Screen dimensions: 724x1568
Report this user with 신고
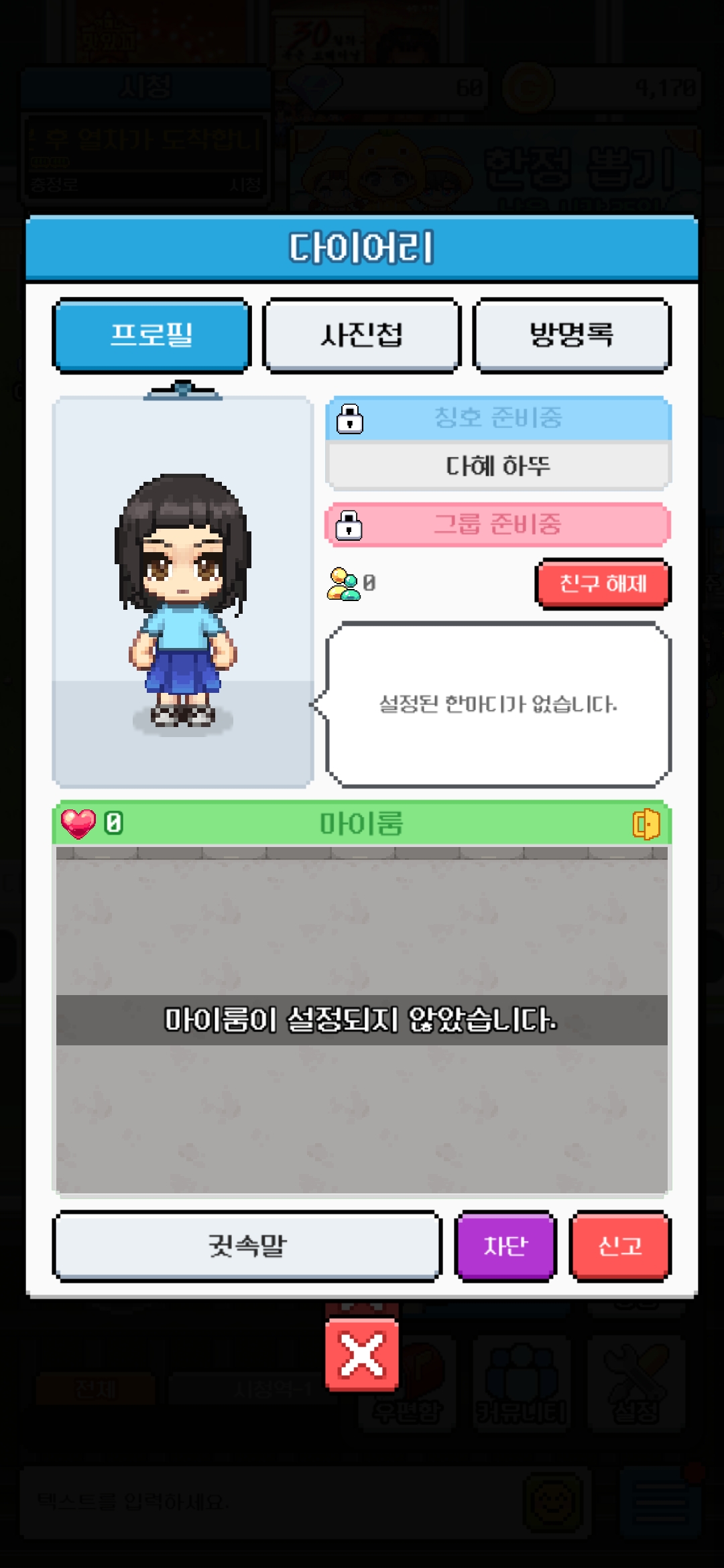tap(620, 1246)
